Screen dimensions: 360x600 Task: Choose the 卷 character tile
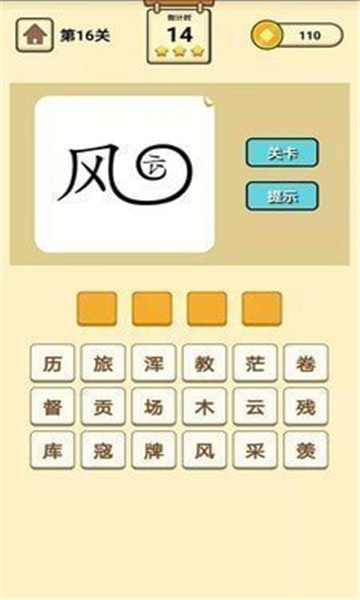pyautogui.click(x=306, y=363)
